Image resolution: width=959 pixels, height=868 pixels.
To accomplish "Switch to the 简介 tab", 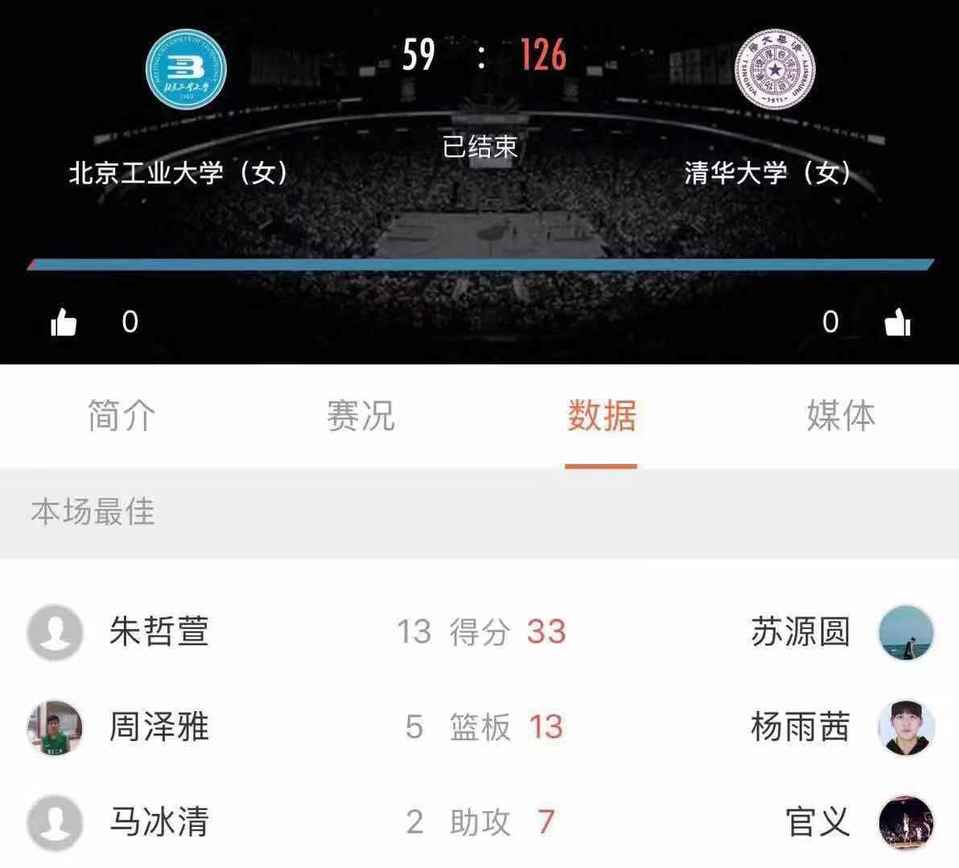I will coord(121,416).
